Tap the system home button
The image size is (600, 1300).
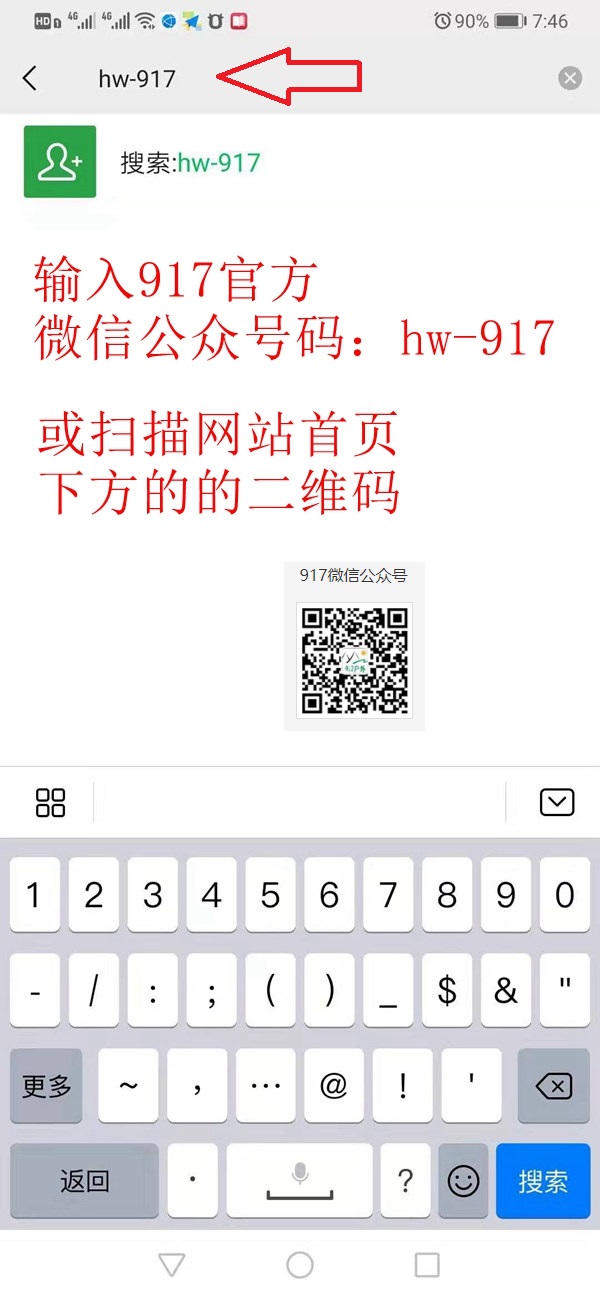pos(300,1265)
